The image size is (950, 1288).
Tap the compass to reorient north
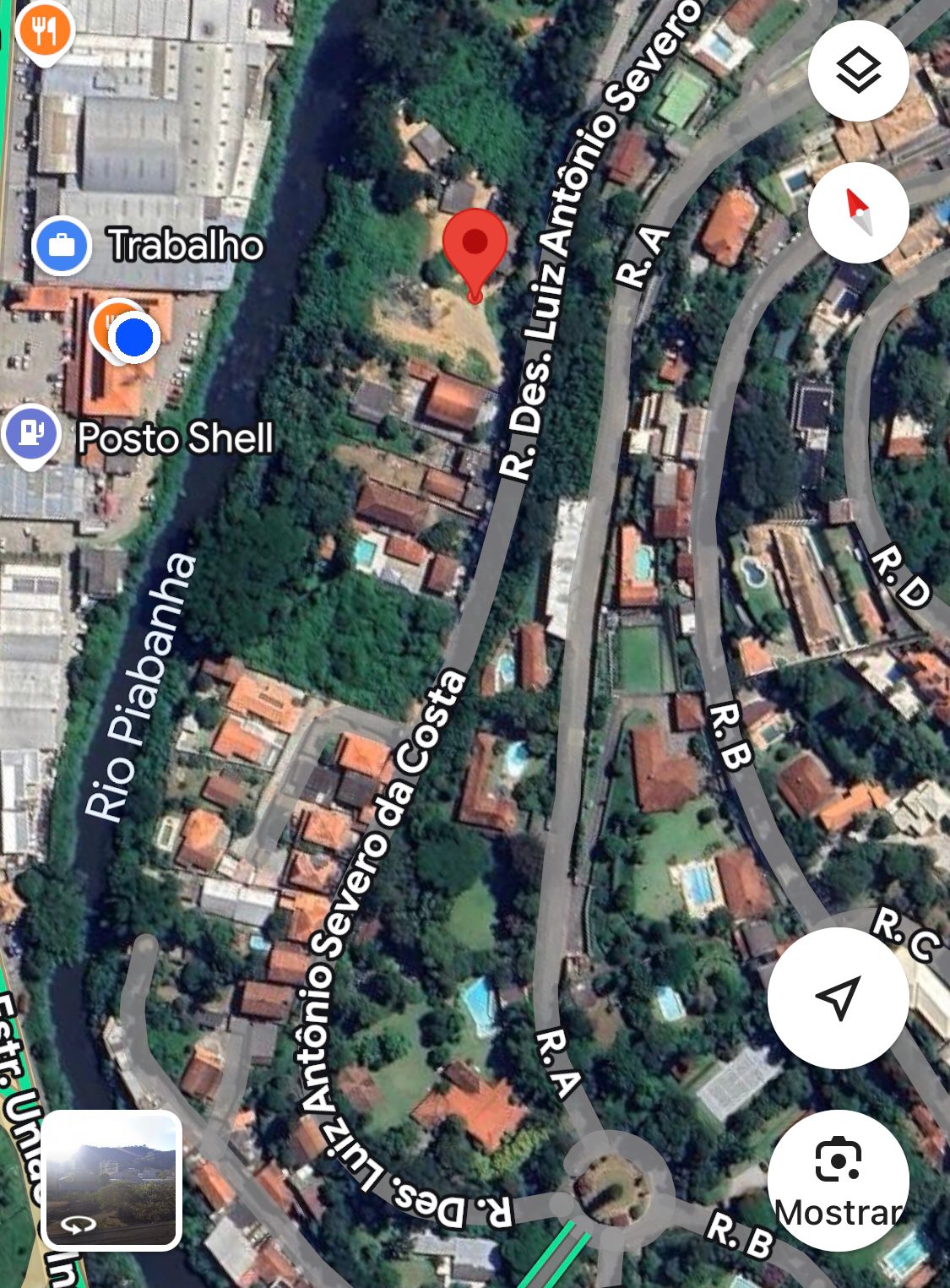(x=858, y=212)
